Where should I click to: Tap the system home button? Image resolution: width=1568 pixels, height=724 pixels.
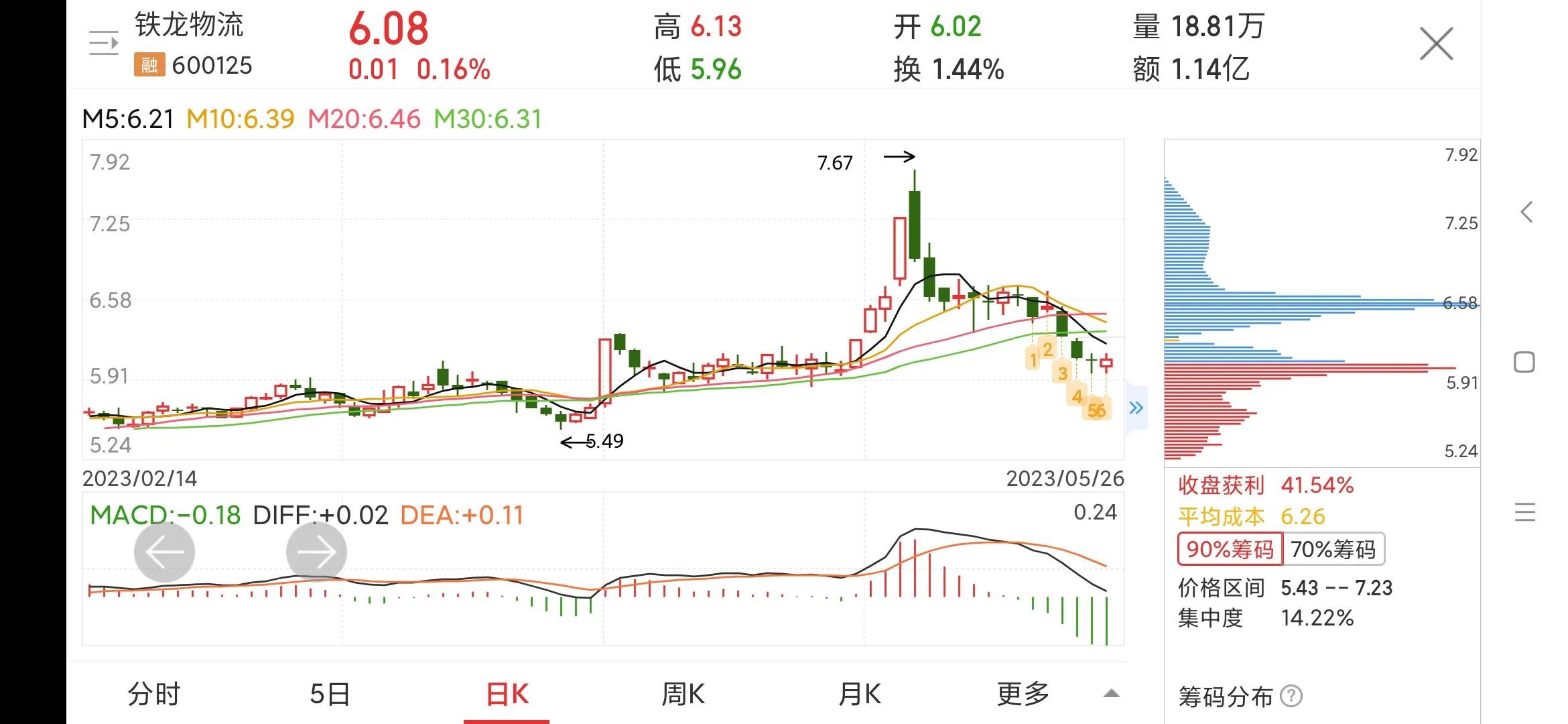tap(1524, 363)
